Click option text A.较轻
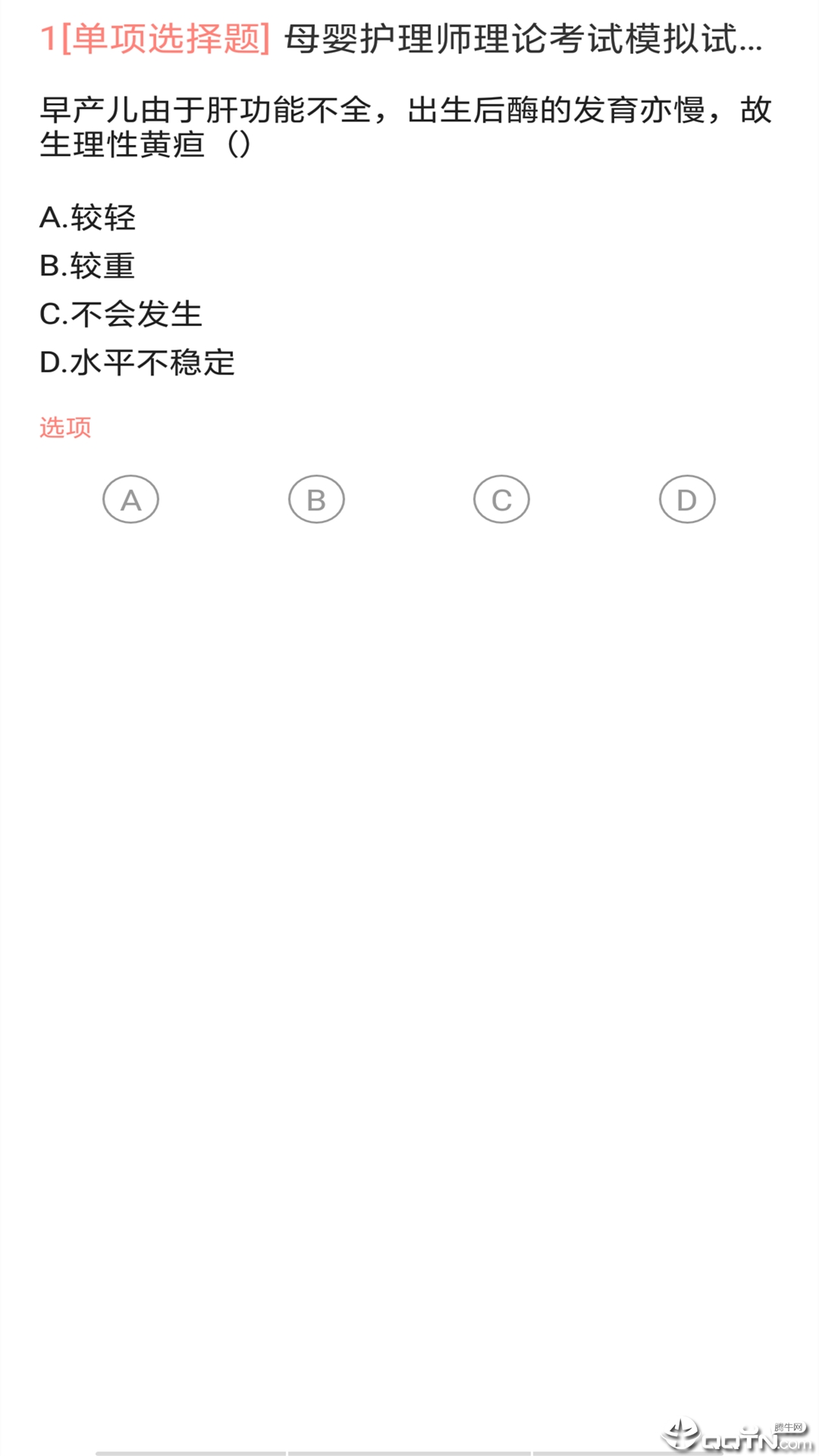819x1456 pixels. [89, 216]
